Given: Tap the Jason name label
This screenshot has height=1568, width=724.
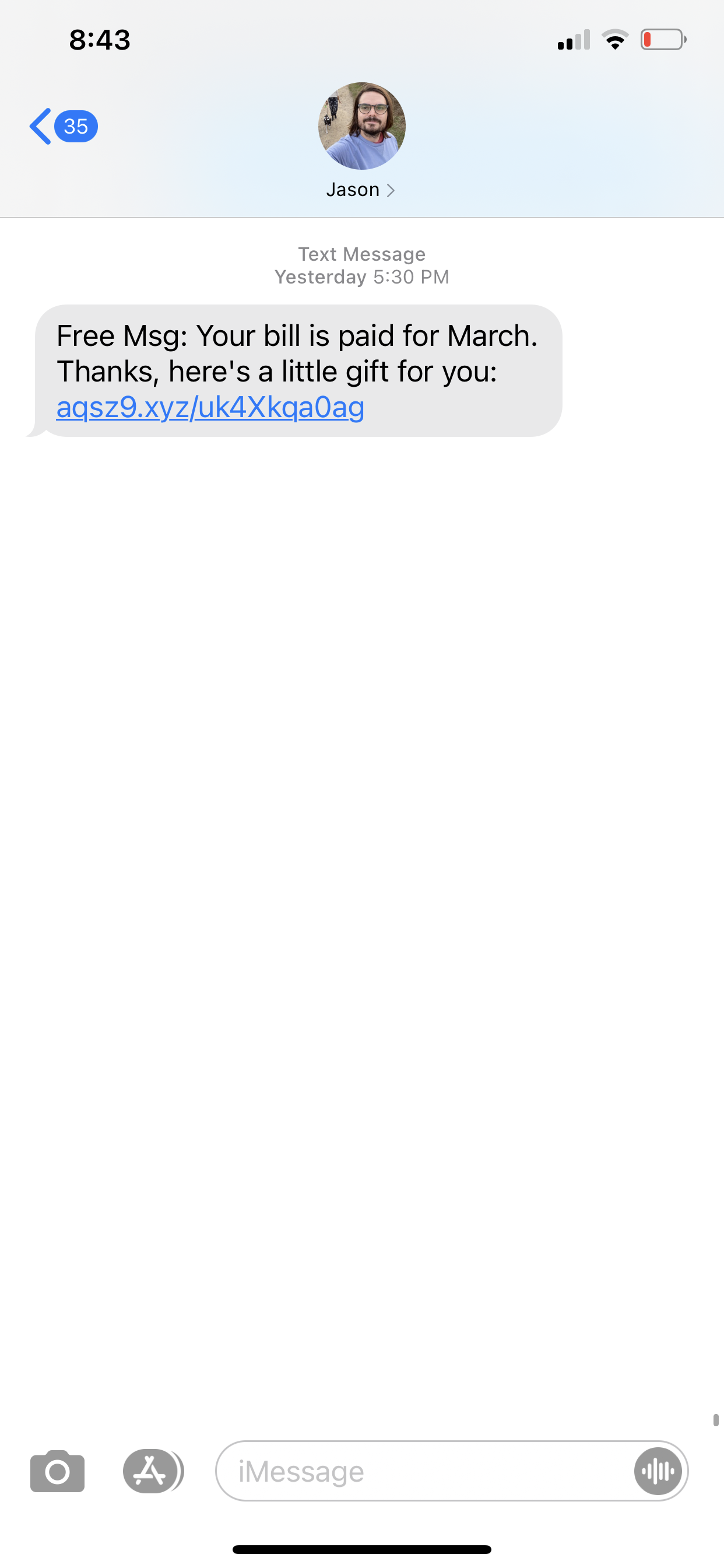Looking at the screenshot, I should (x=353, y=190).
